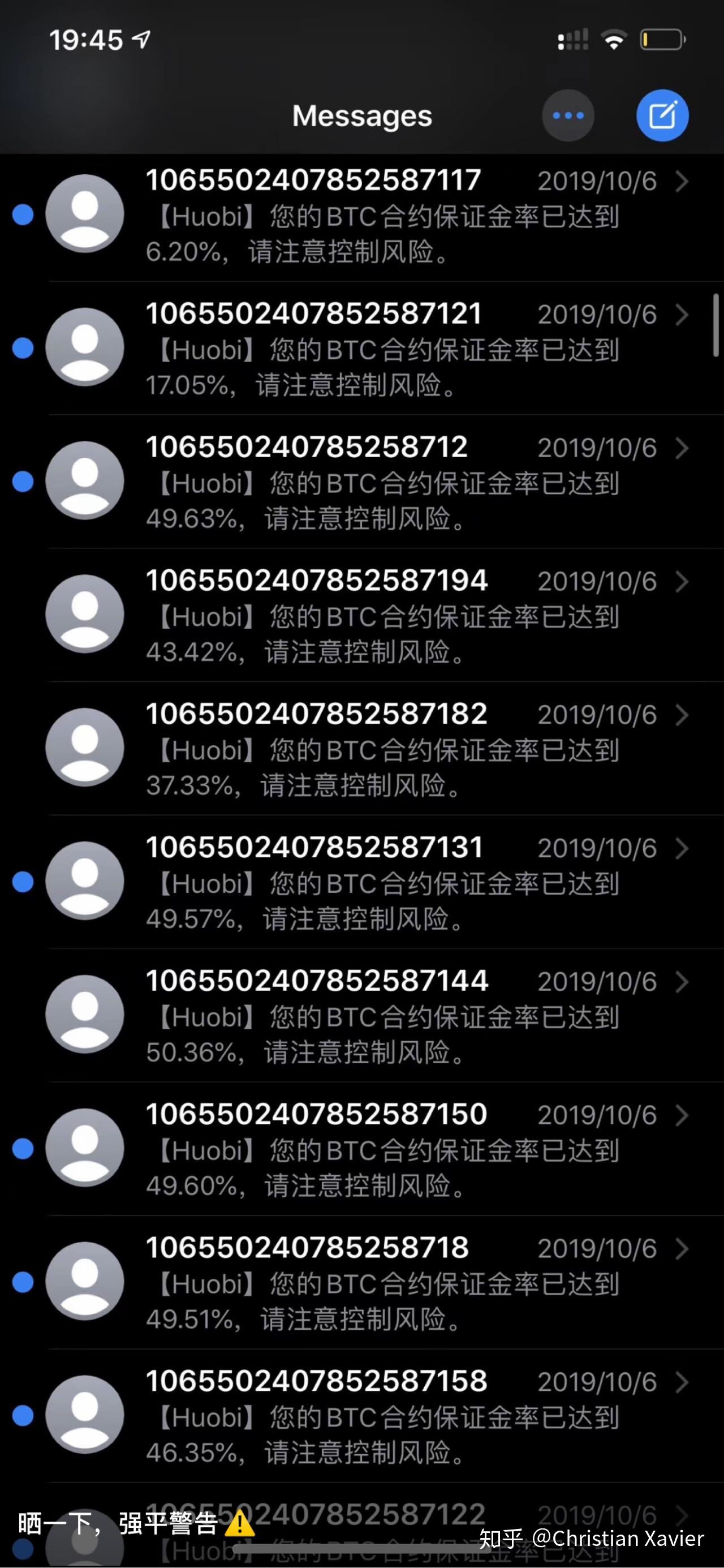Expand chevron on 1065502407852587117 conversation

click(683, 181)
